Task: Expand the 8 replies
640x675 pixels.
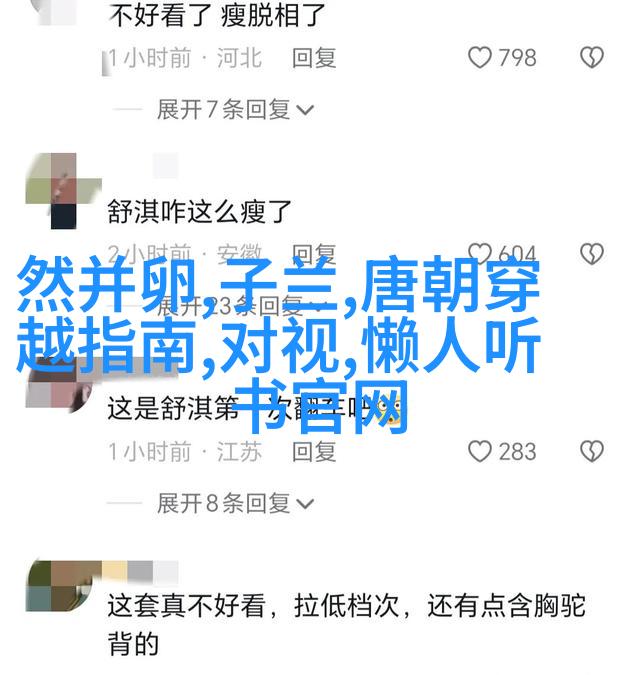Action: 235,503
